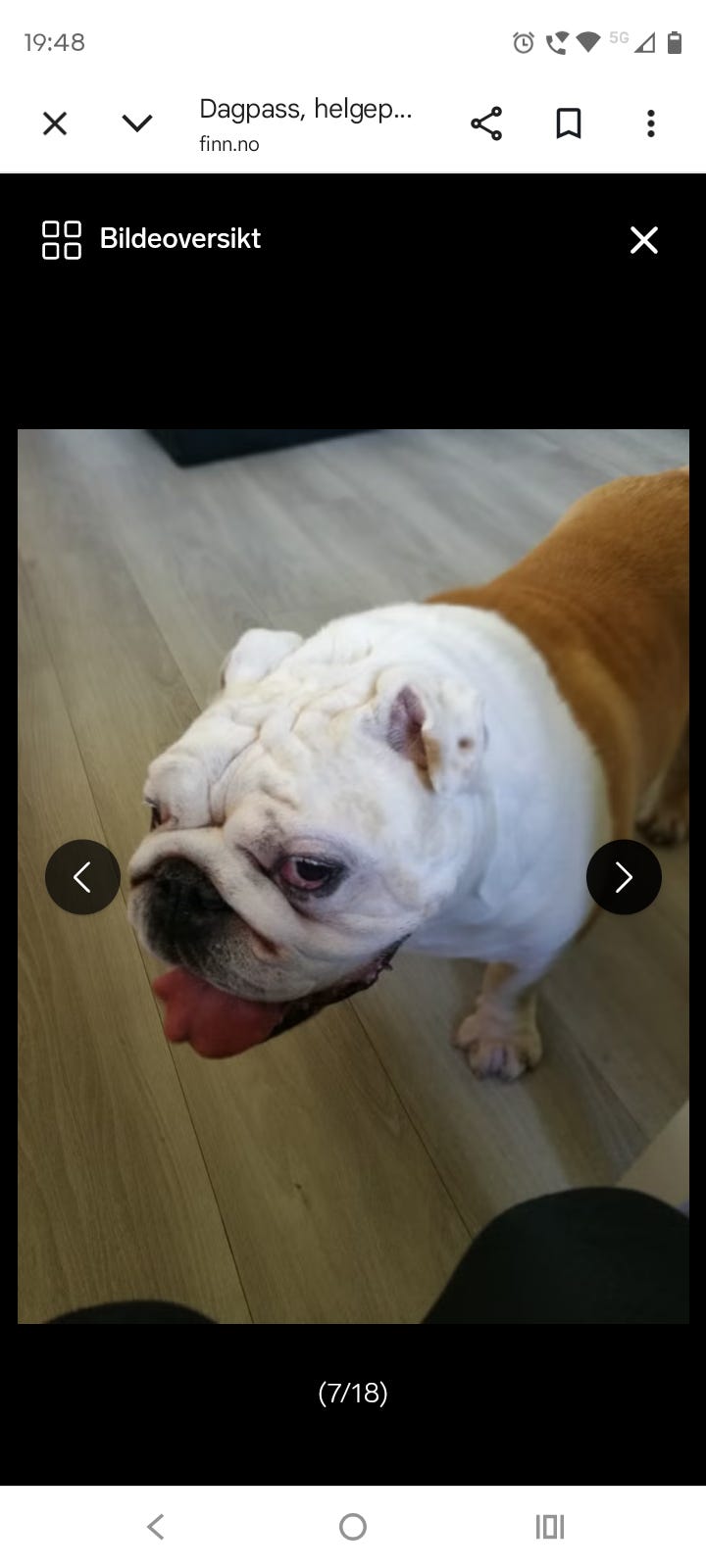Close the image gallery viewer
This screenshot has height=1568, width=706.
click(x=644, y=240)
